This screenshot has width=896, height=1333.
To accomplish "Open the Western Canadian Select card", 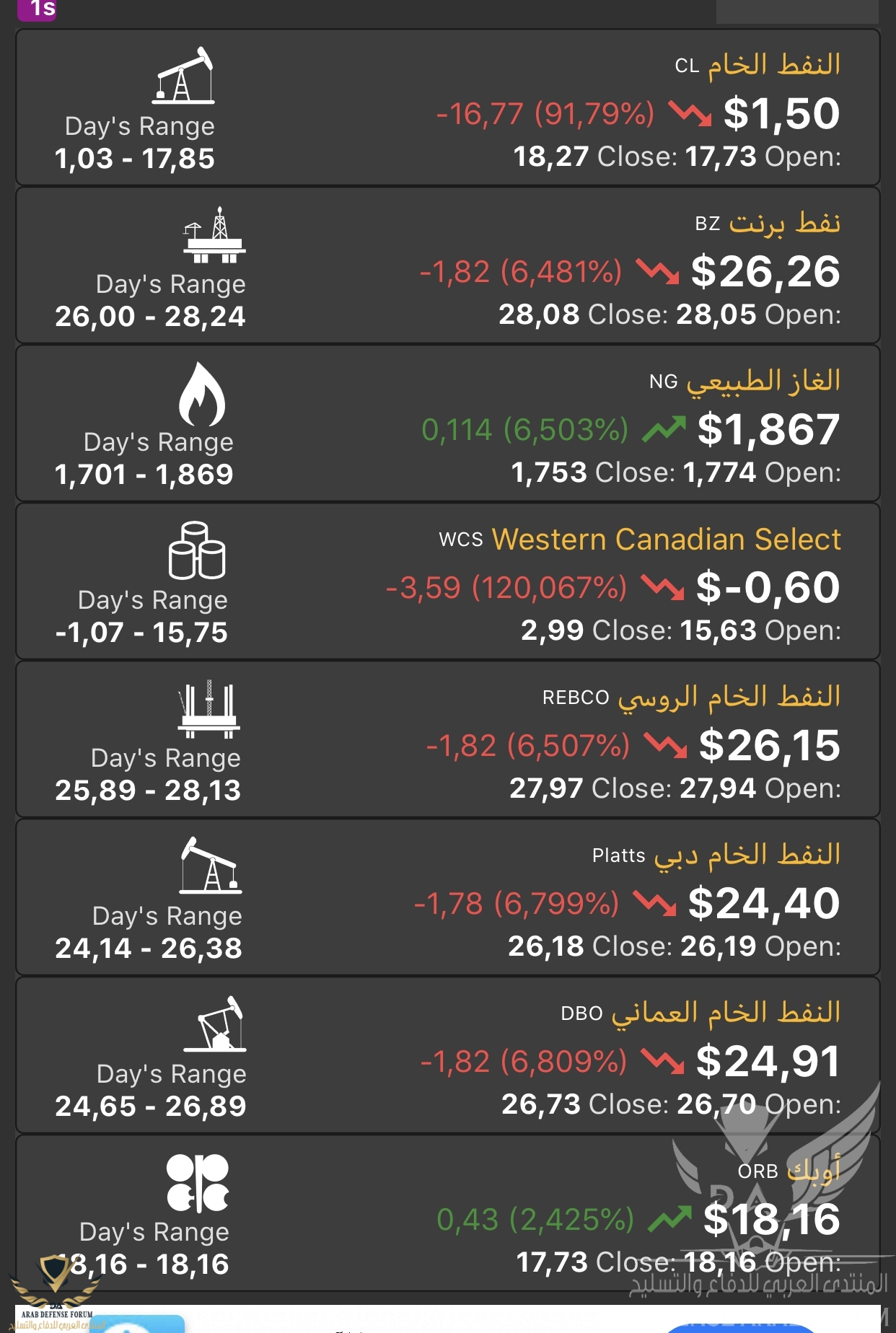I will point(447,582).
